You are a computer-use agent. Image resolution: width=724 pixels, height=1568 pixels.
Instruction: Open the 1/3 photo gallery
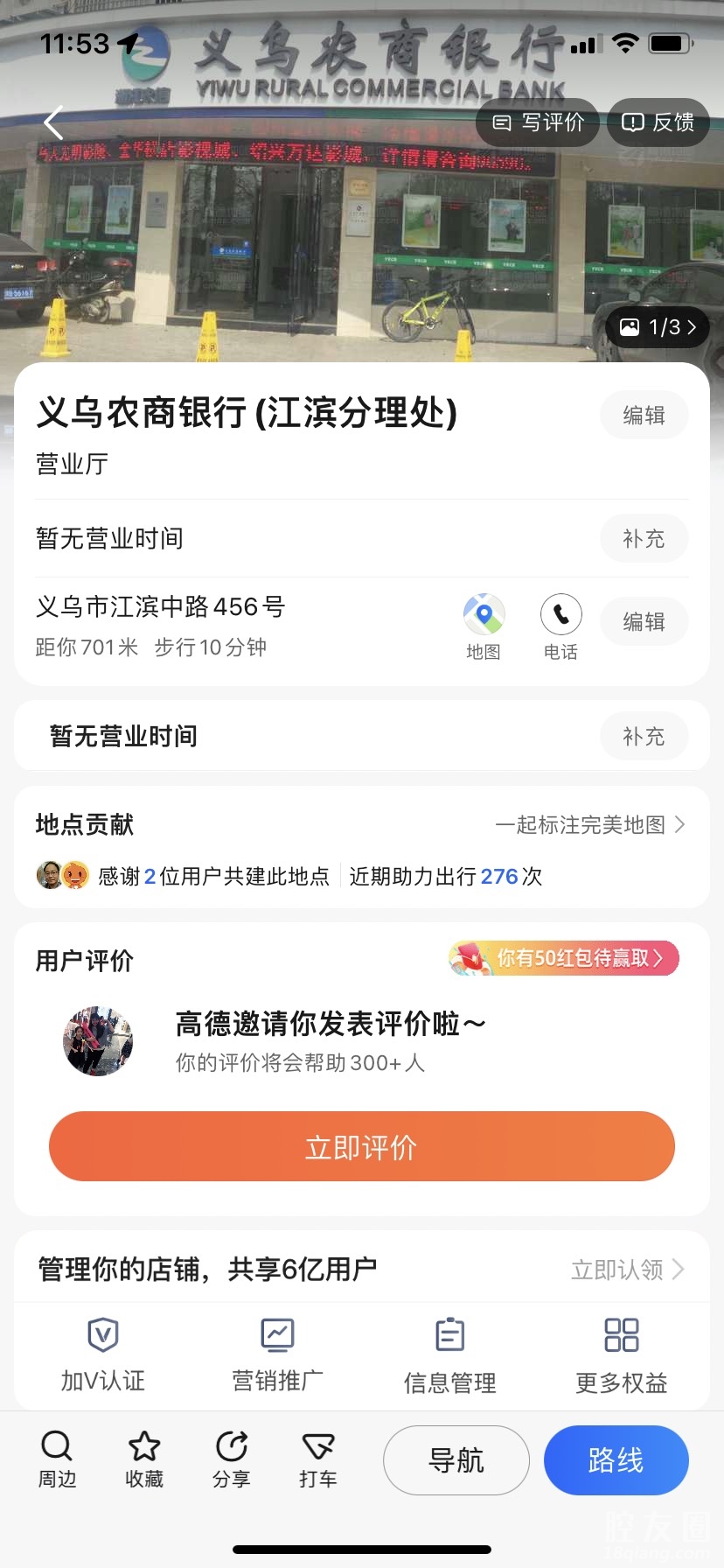pos(658,327)
